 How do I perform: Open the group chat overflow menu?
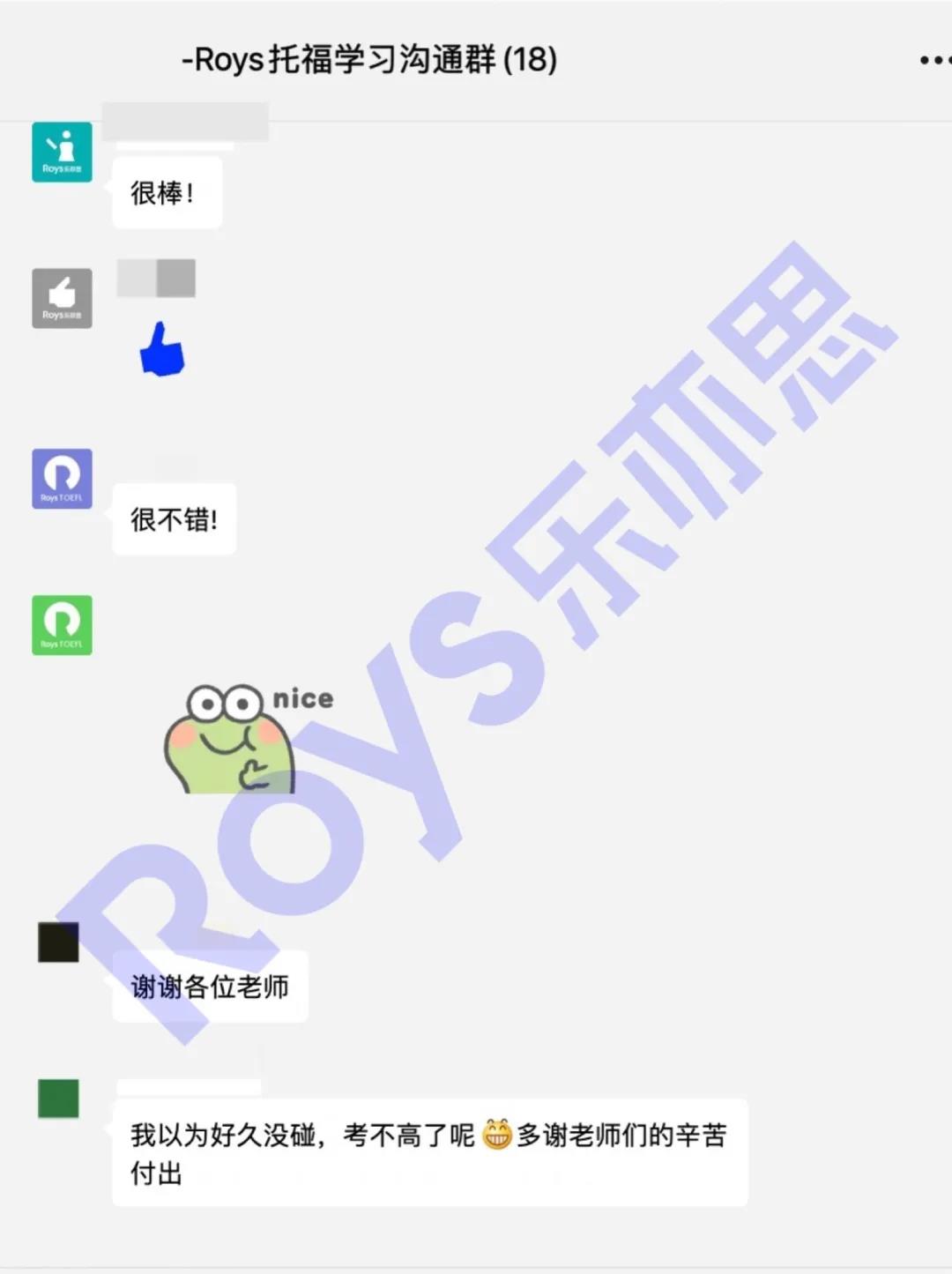[x=934, y=60]
